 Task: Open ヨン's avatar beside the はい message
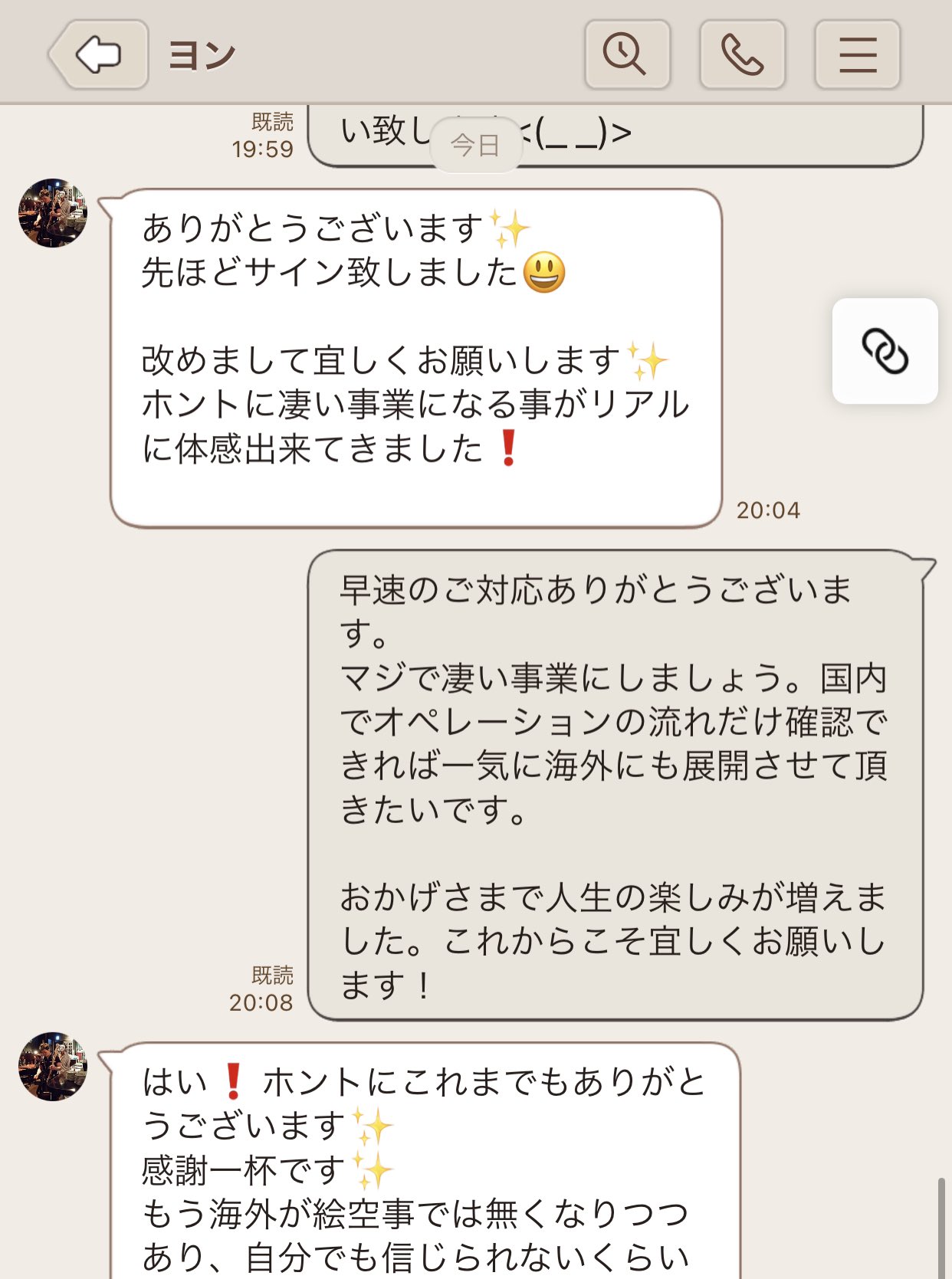click(x=53, y=1066)
